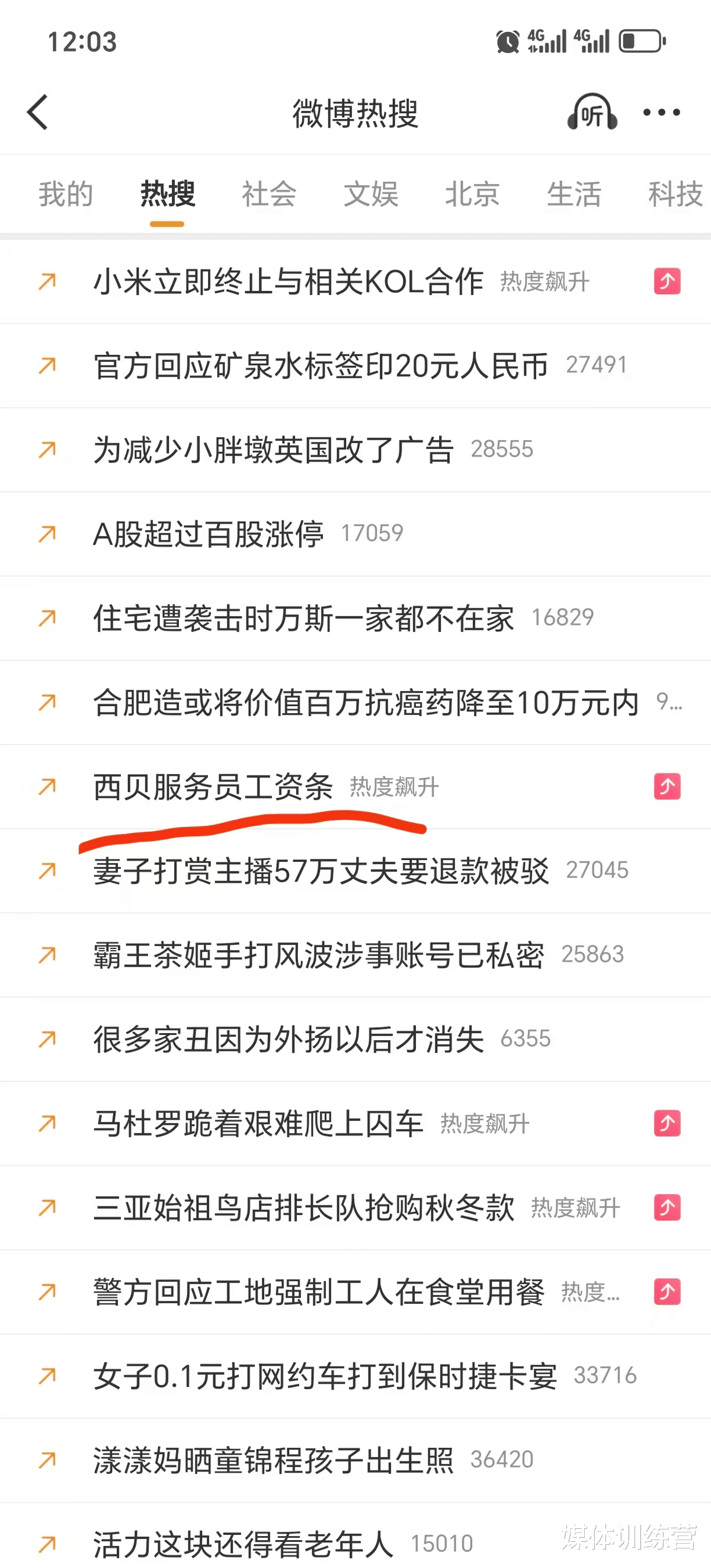Open topic 霸王茶姬手打风波涉事账号已私密
Screen dimensions: 711x1568
click(355, 954)
